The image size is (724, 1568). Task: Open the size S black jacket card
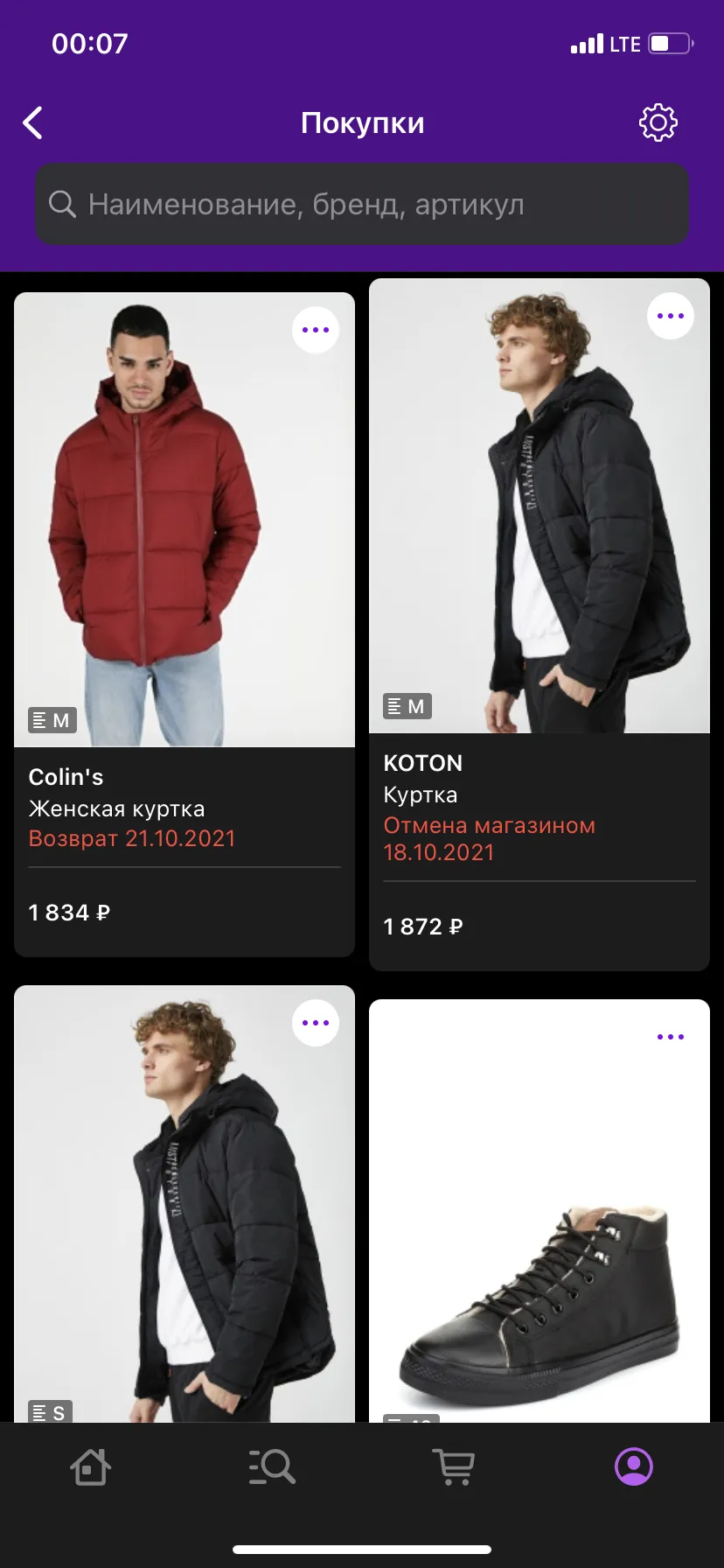[x=184, y=1204]
